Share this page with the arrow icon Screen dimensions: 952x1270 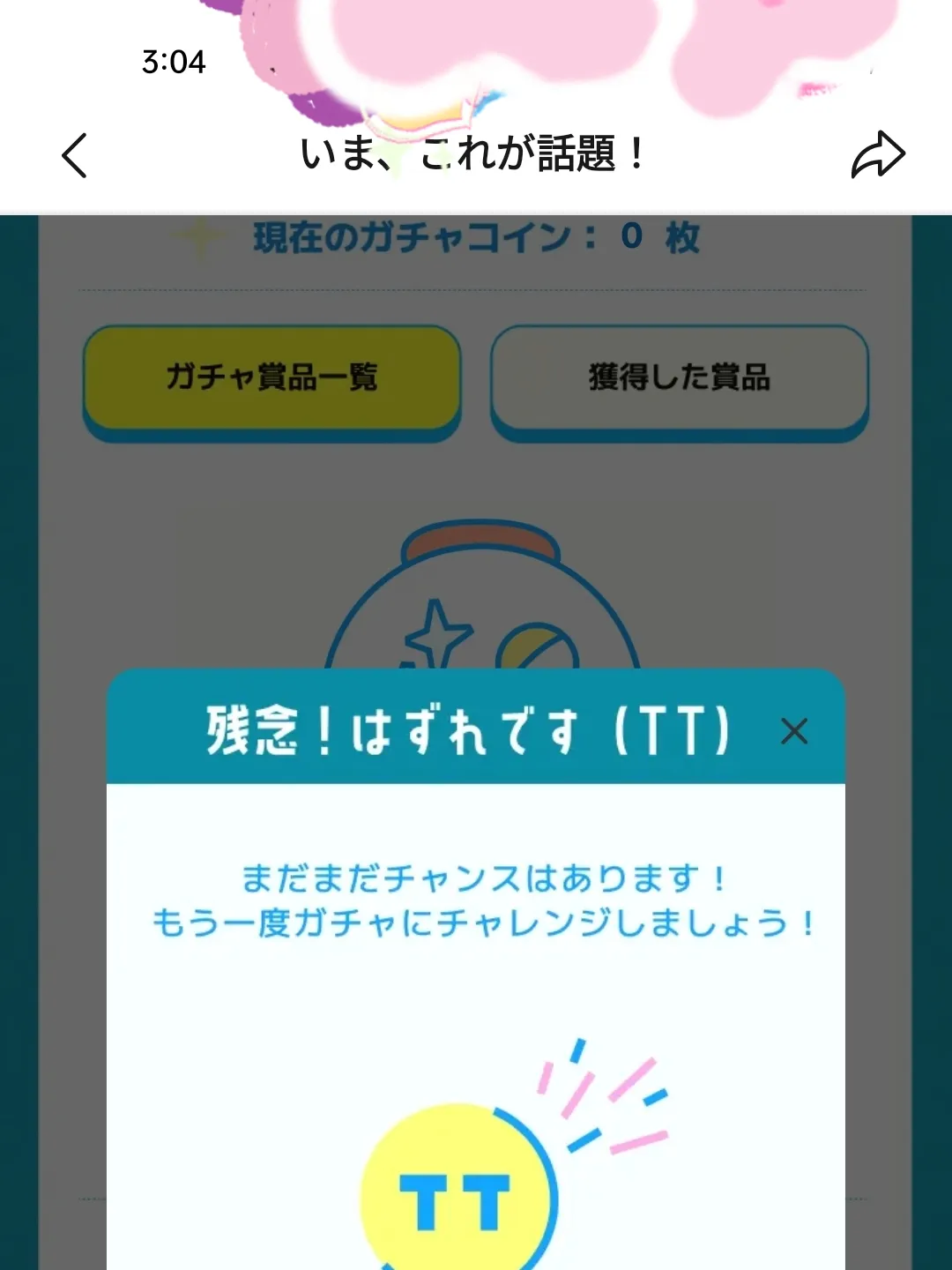tap(877, 155)
